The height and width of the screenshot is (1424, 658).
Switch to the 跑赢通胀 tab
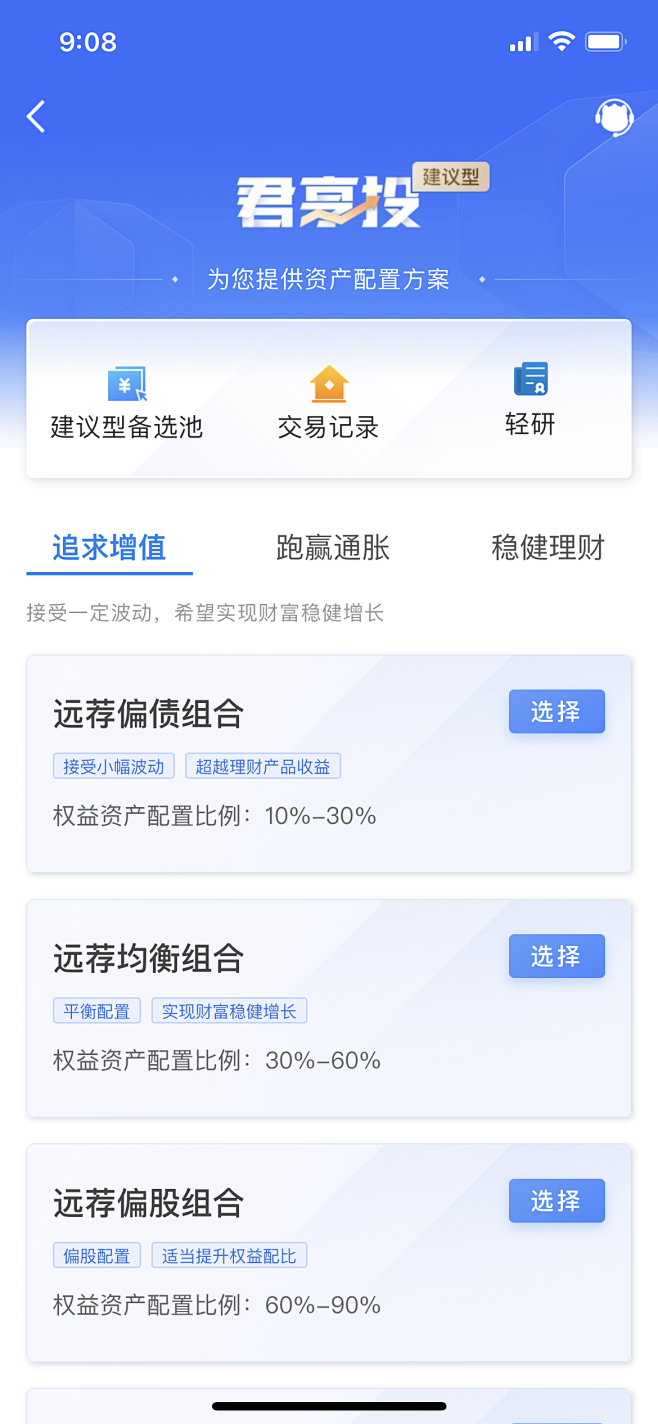point(332,548)
